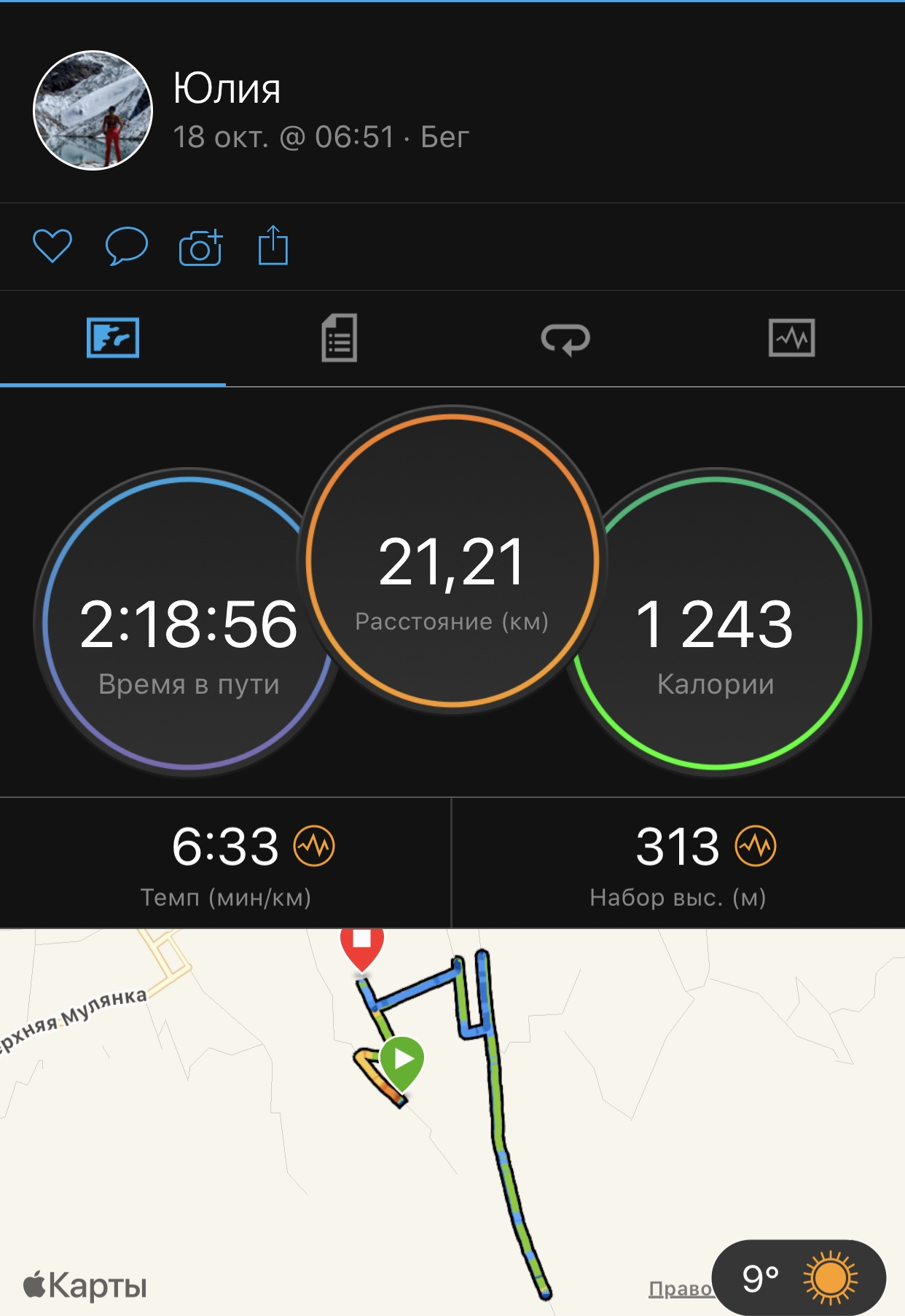Select the overview map tab
The height and width of the screenshot is (1316, 905).
[113, 338]
